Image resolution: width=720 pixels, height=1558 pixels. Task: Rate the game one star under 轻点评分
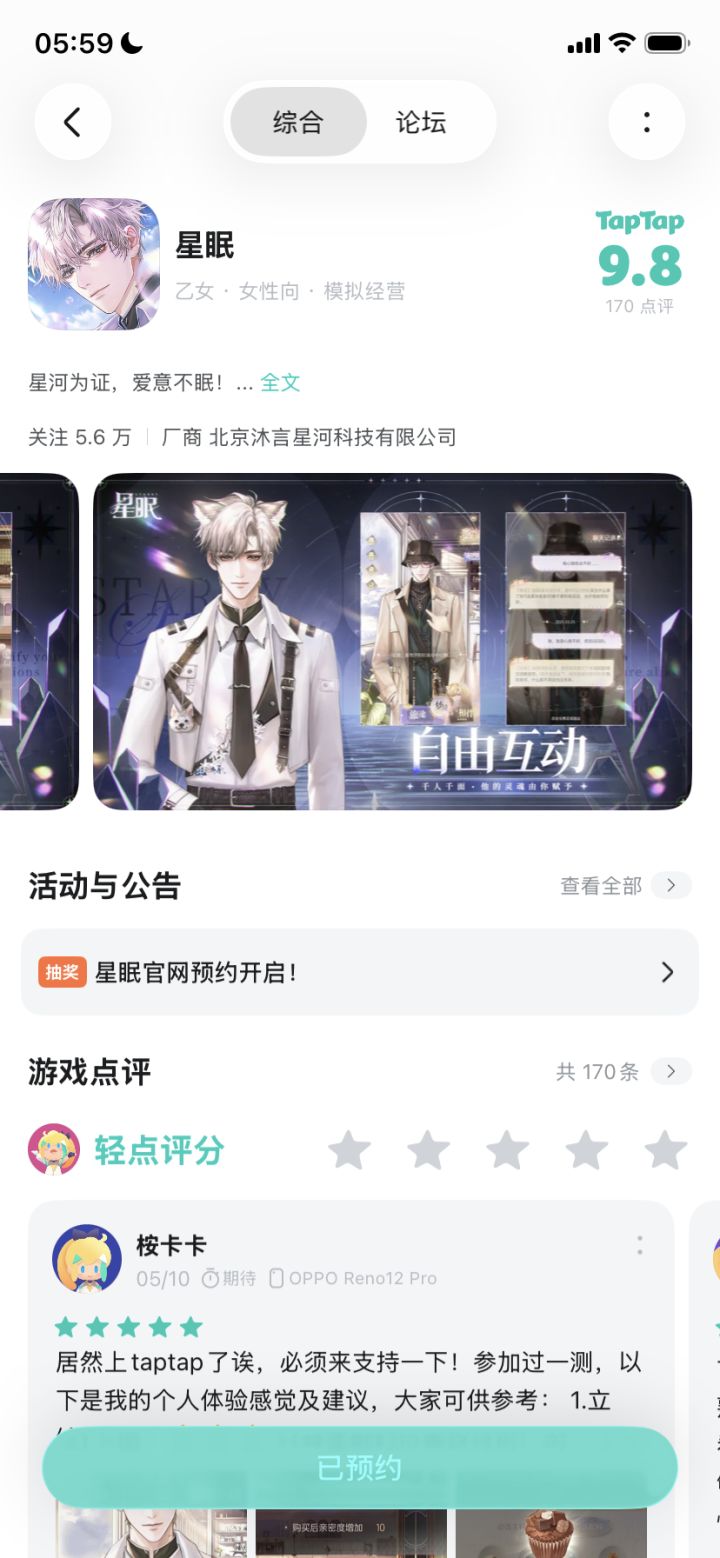point(349,1150)
